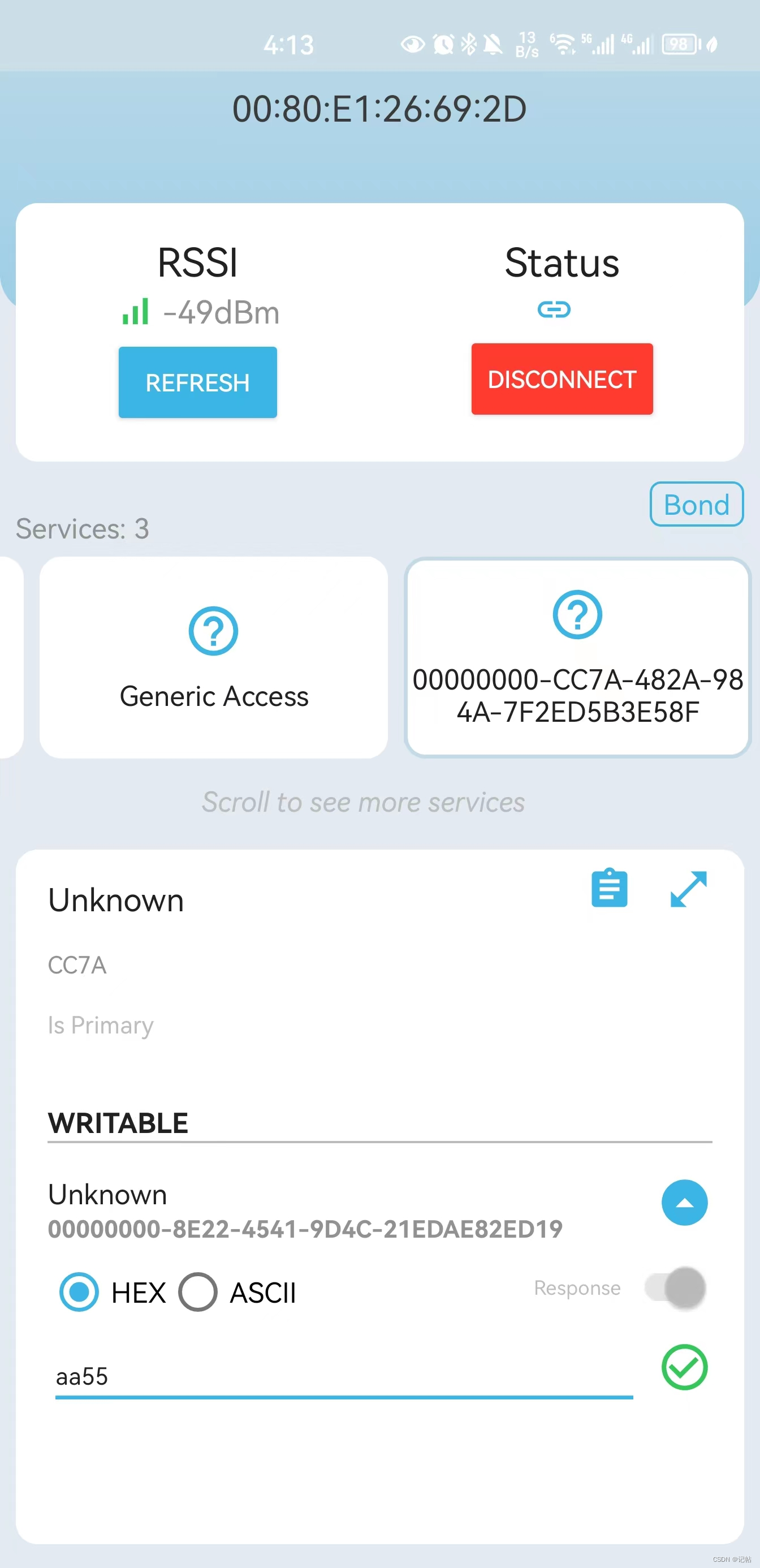760x1568 pixels.
Task: Focus the aa55 value input field
Action: 344,1376
